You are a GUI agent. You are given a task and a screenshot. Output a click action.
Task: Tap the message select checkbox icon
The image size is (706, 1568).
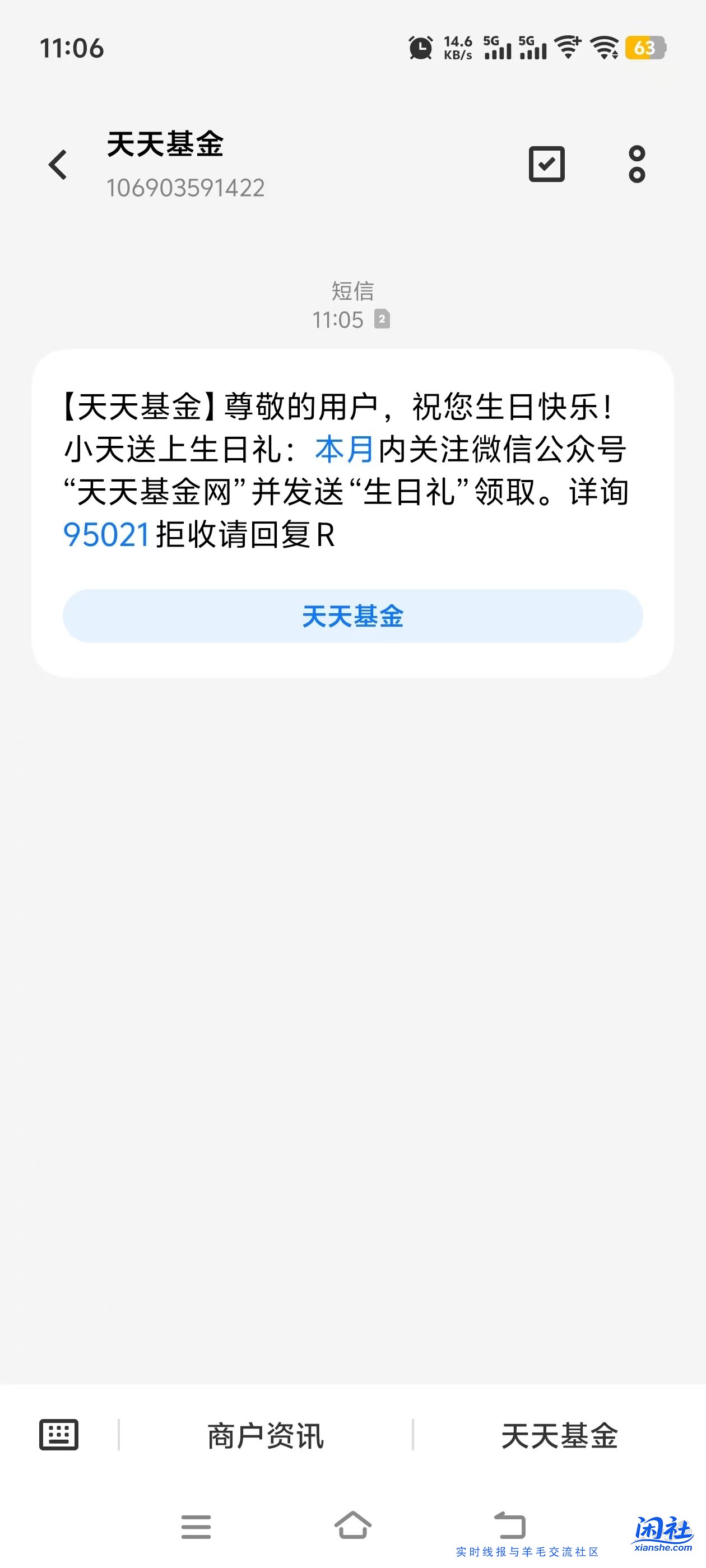tap(546, 164)
